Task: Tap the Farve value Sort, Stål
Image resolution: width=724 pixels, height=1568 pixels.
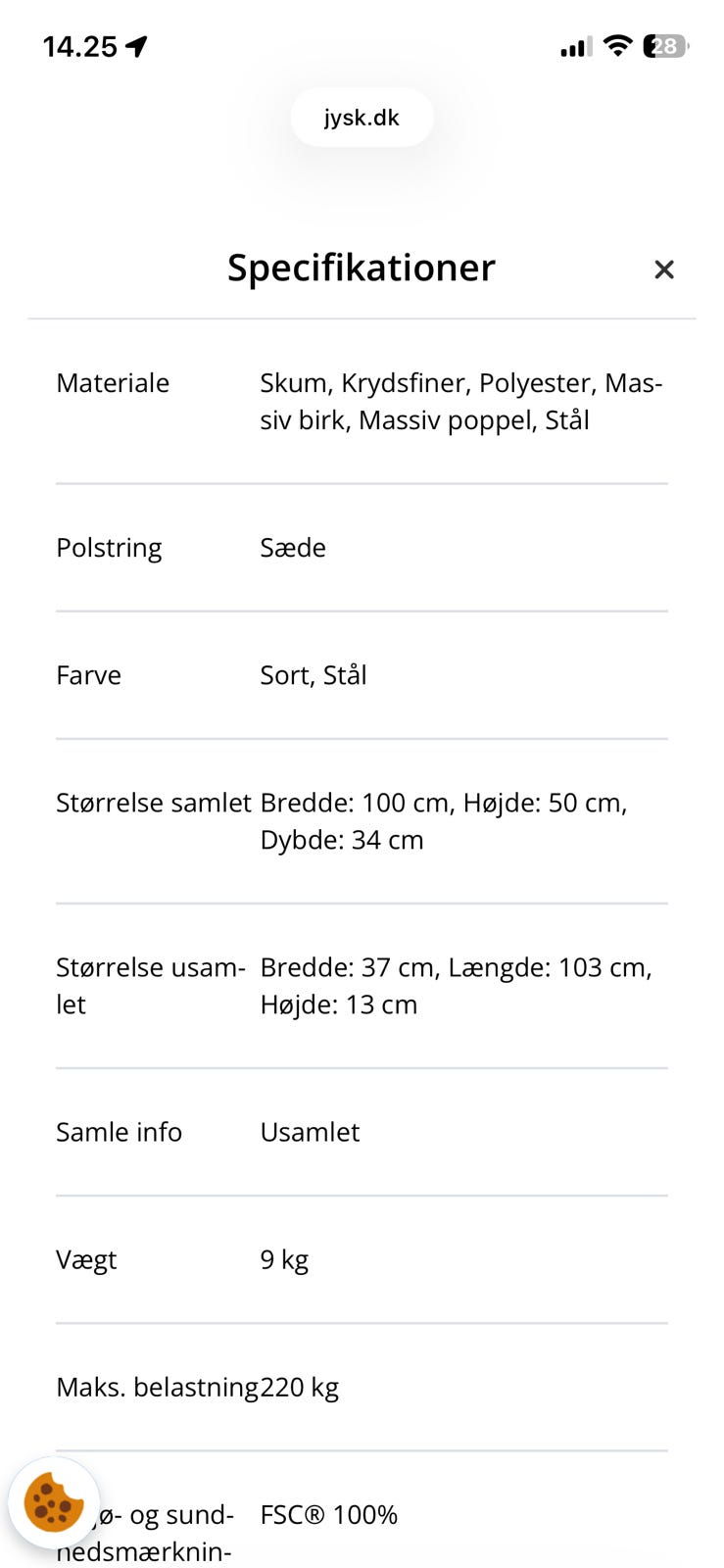Action: tap(313, 674)
